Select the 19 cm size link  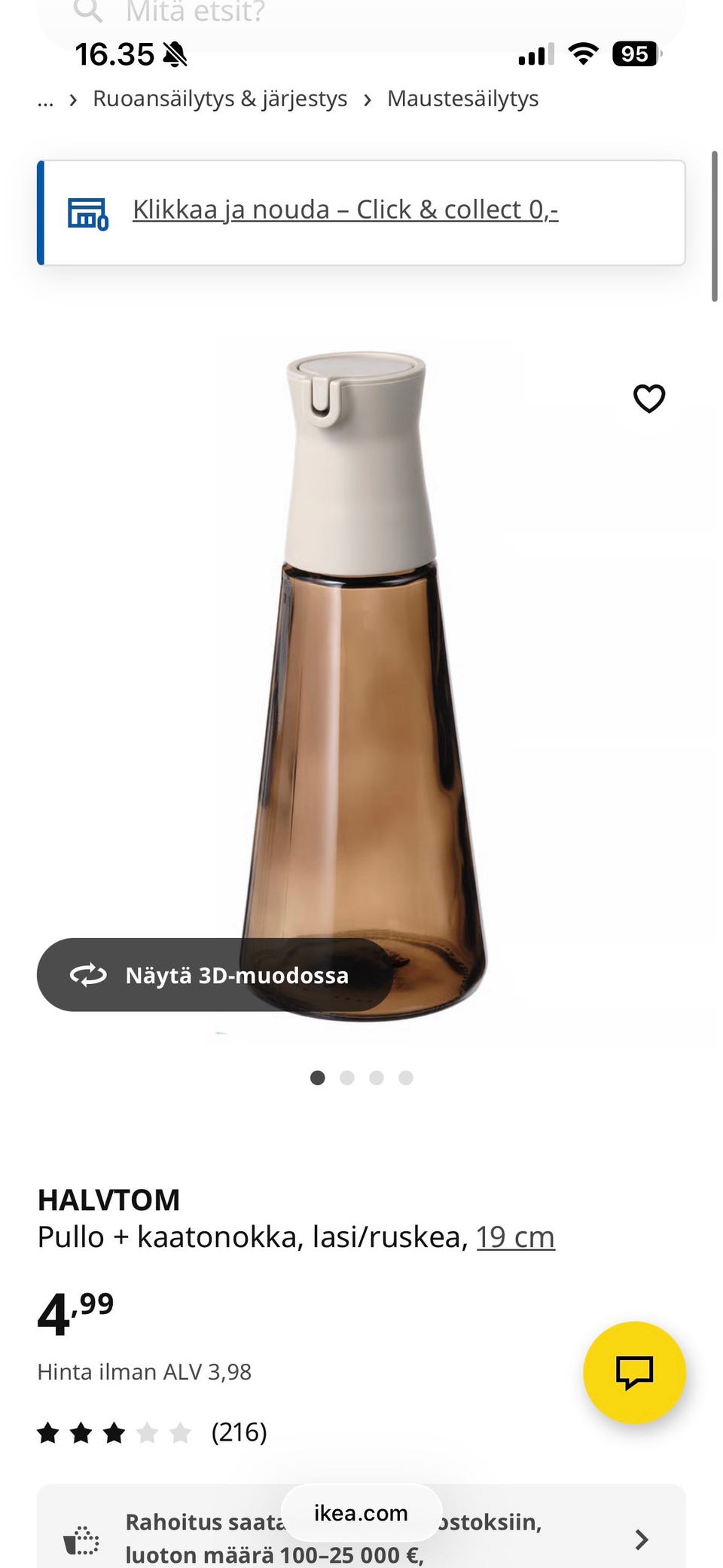click(515, 1237)
